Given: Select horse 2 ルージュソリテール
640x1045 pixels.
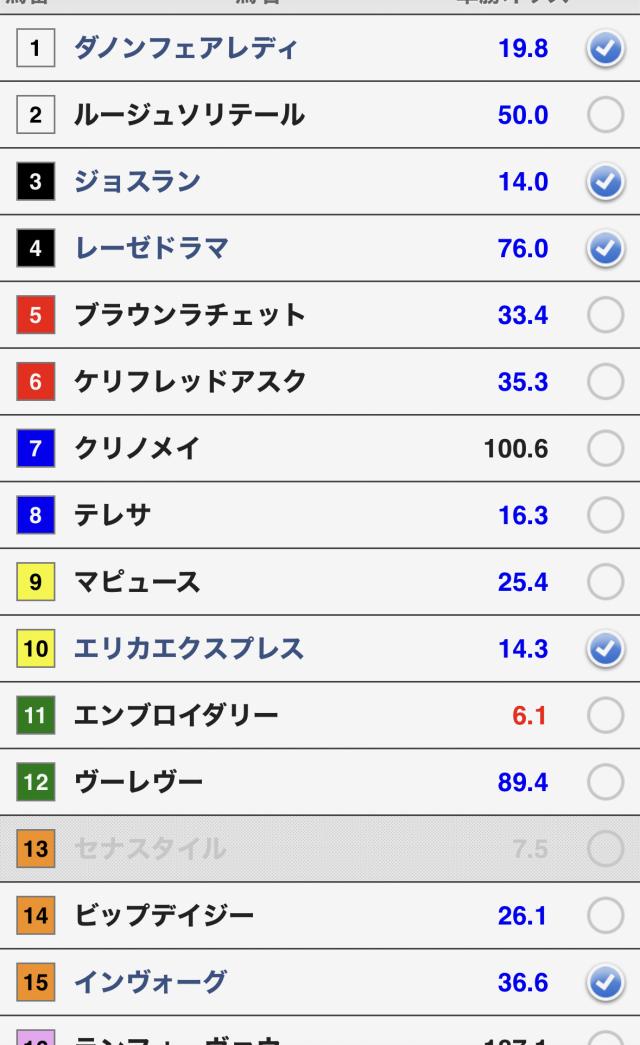Looking at the screenshot, I should 604,115.
